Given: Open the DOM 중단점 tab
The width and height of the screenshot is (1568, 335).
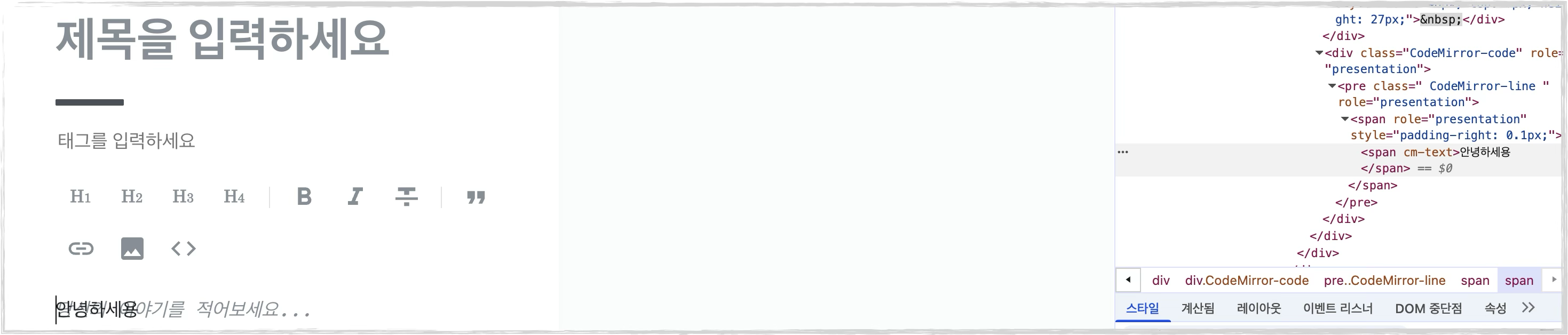Looking at the screenshot, I should click(x=1428, y=308).
